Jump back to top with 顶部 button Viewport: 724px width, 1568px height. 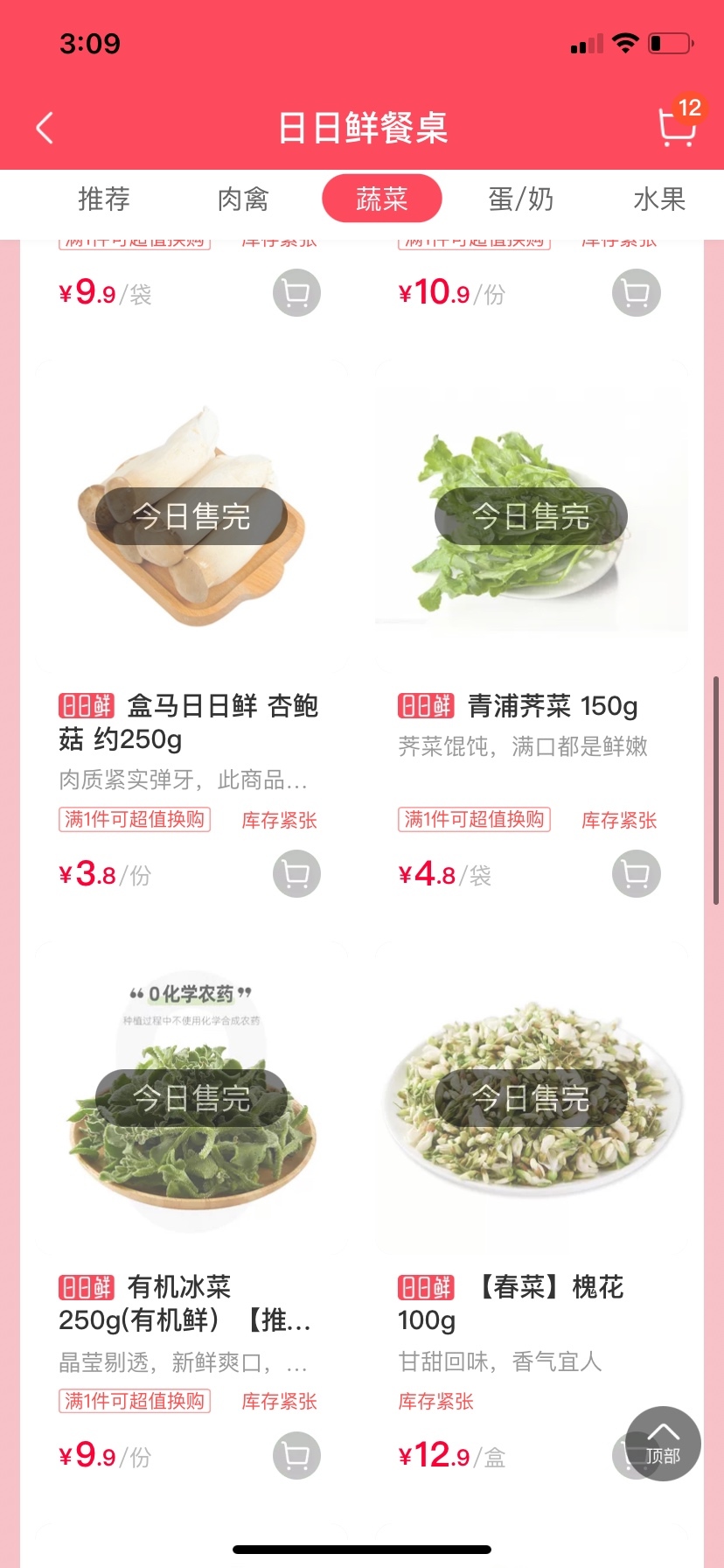coord(663,1444)
